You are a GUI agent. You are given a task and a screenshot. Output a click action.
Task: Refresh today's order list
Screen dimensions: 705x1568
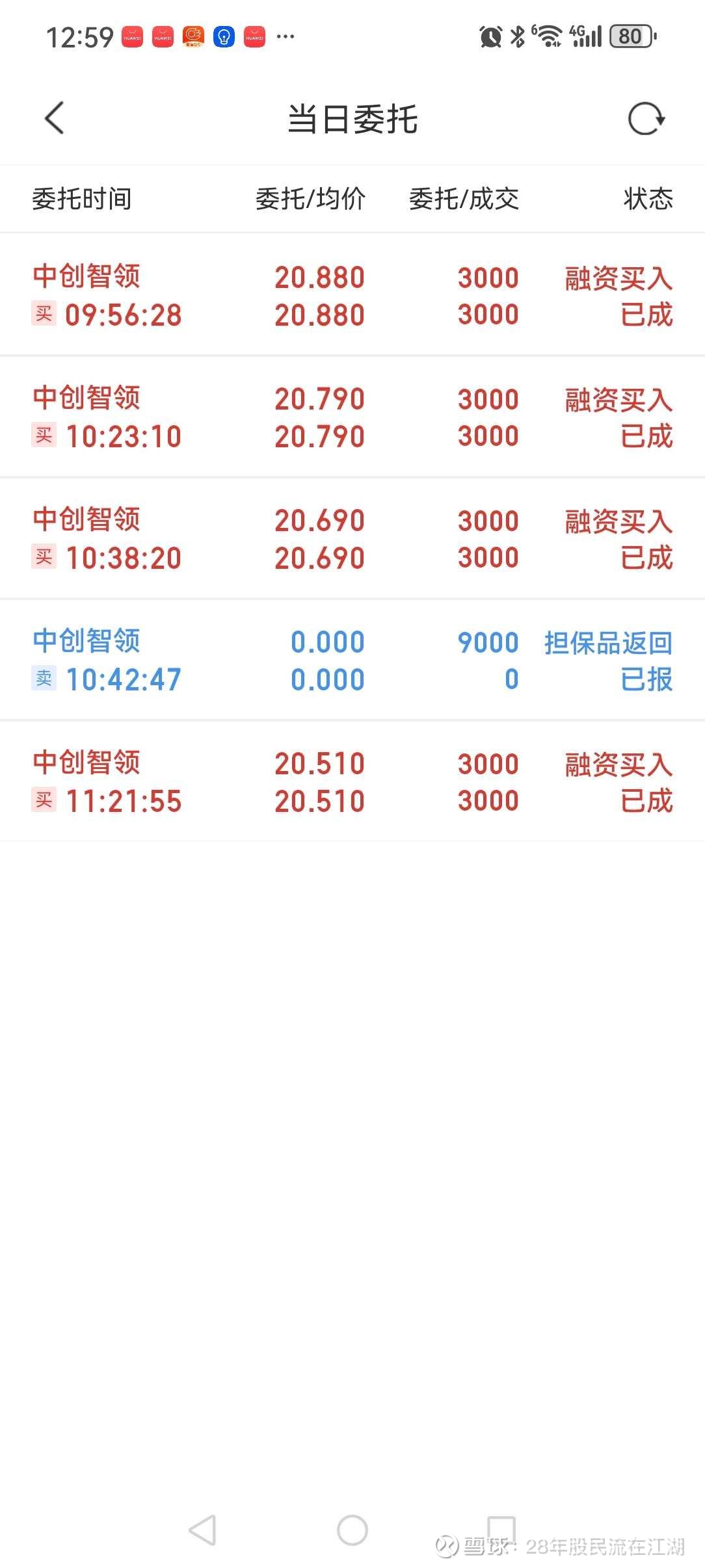coord(646,119)
